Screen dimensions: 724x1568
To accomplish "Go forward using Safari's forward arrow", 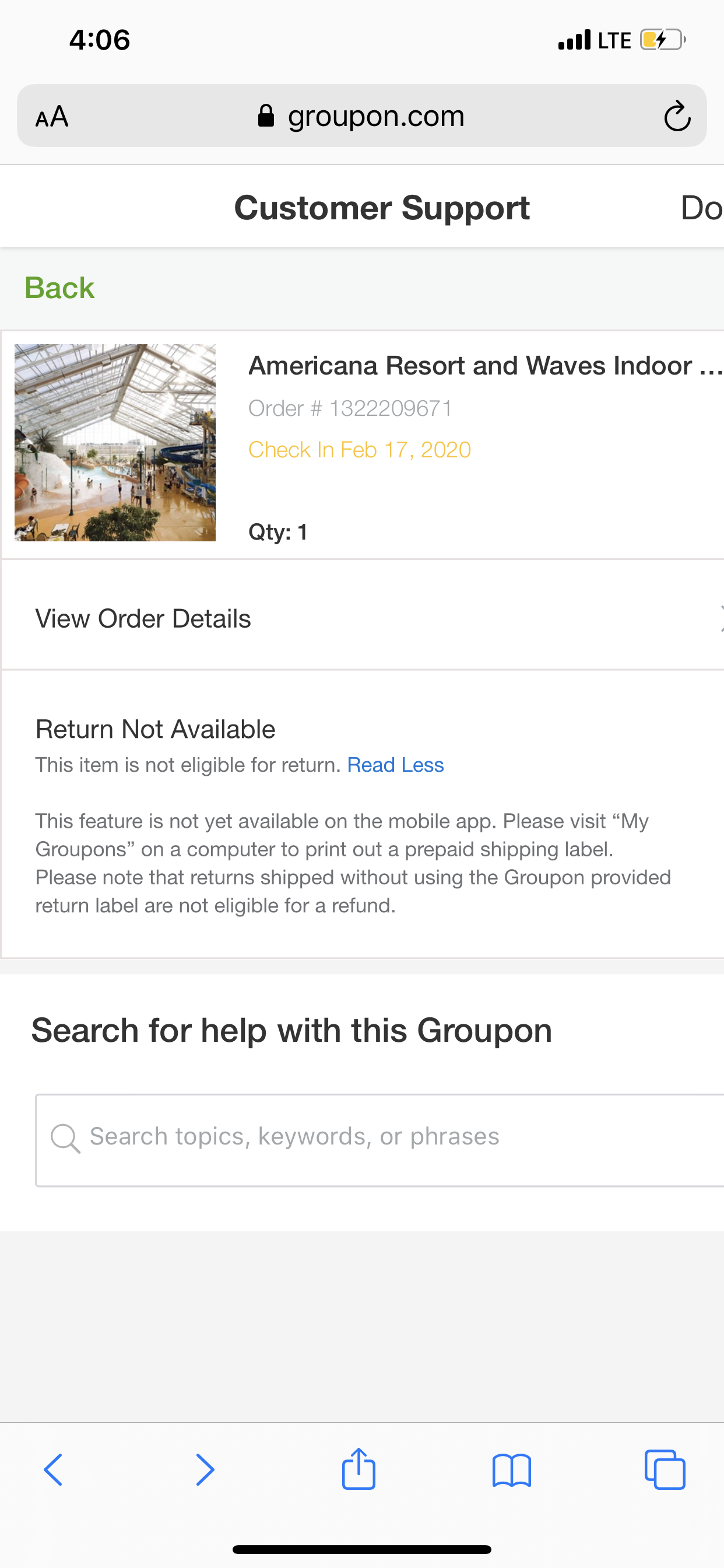I will [205, 1469].
